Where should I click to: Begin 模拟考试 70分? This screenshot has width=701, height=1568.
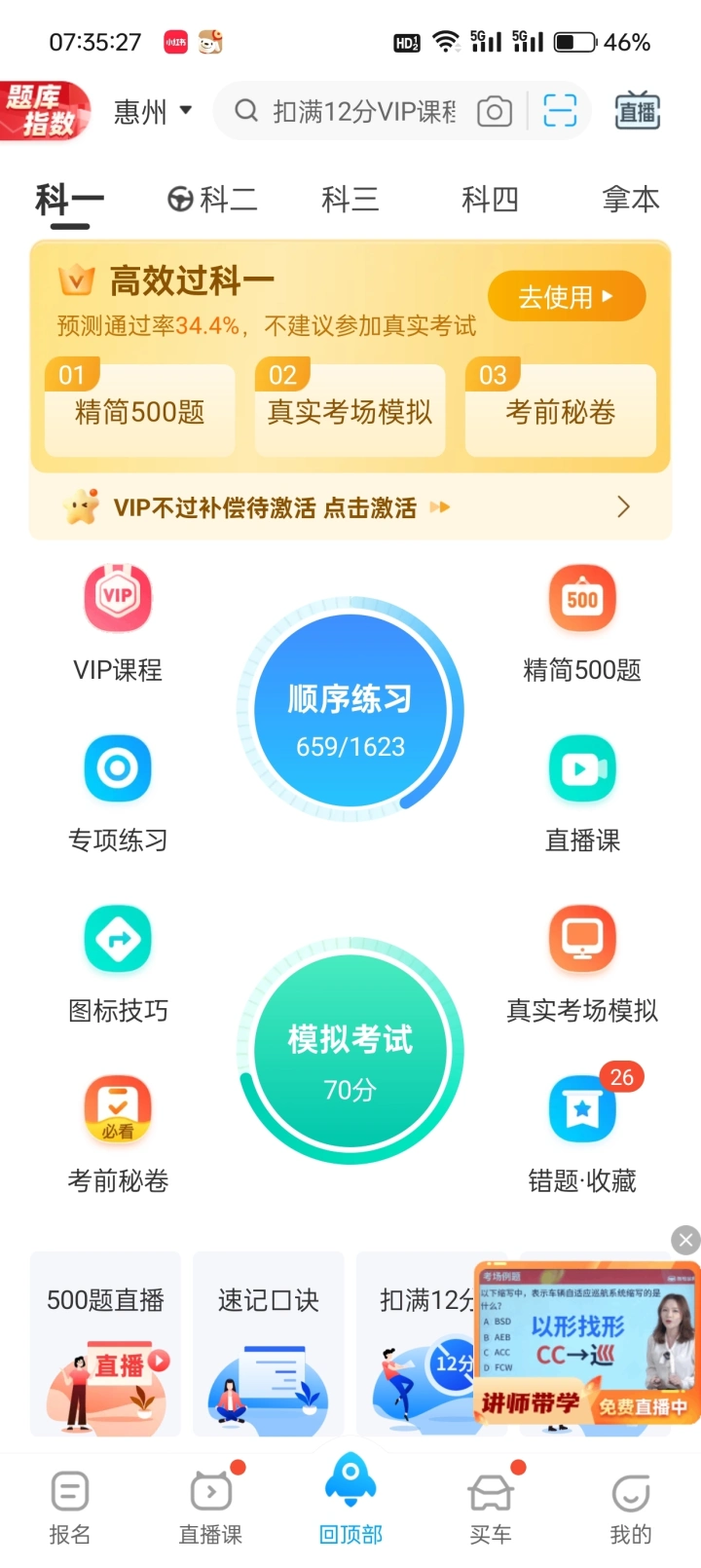(x=350, y=1052)
